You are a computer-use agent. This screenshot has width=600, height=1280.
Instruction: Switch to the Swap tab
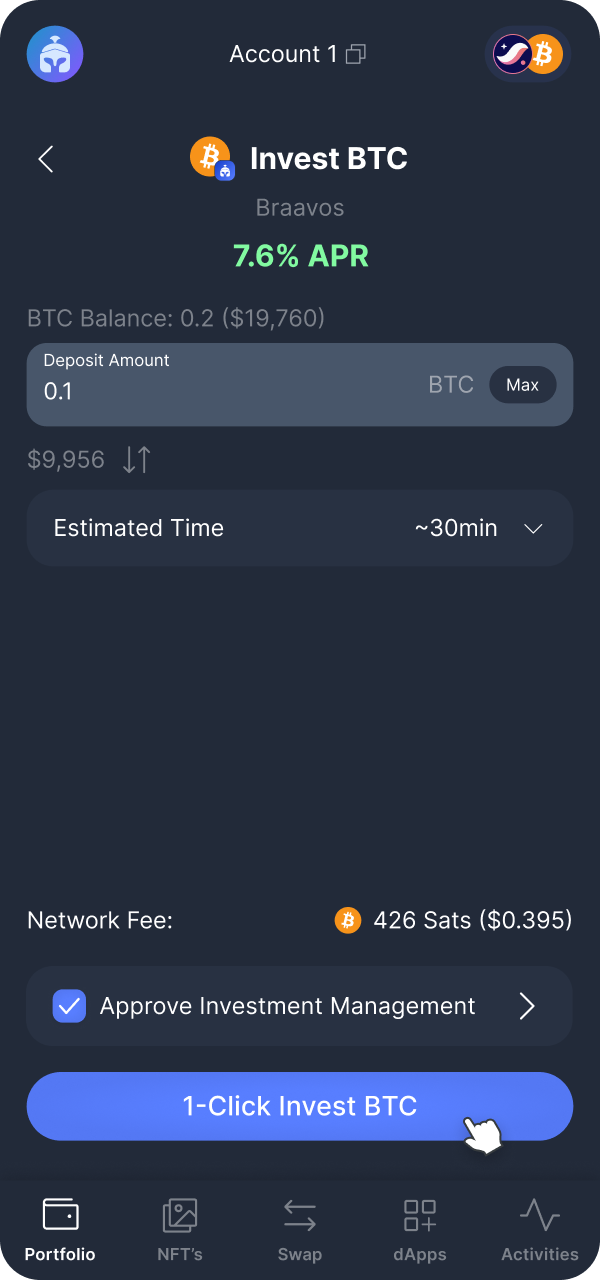(x=300, y=1231)
